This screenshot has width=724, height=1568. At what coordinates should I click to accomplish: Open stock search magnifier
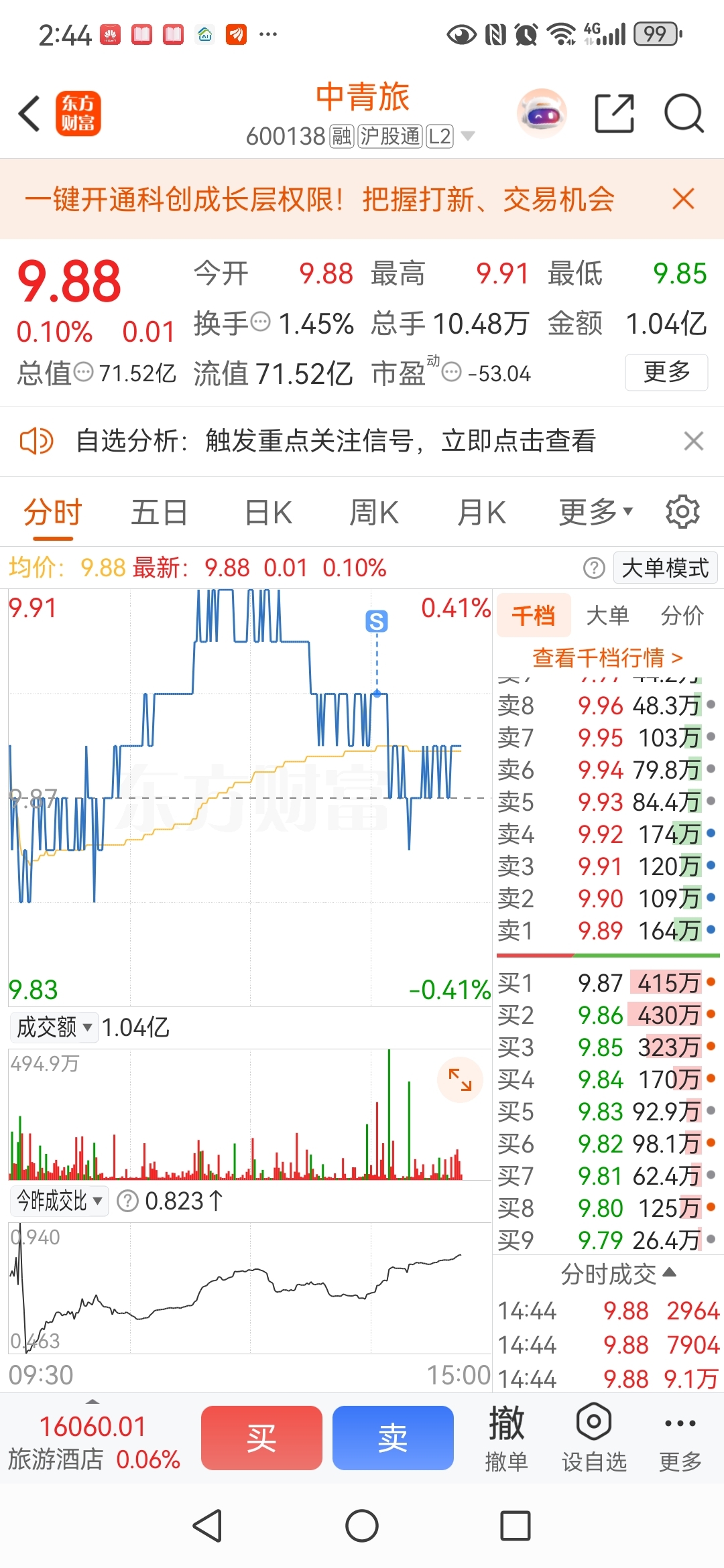pos(683,113)
